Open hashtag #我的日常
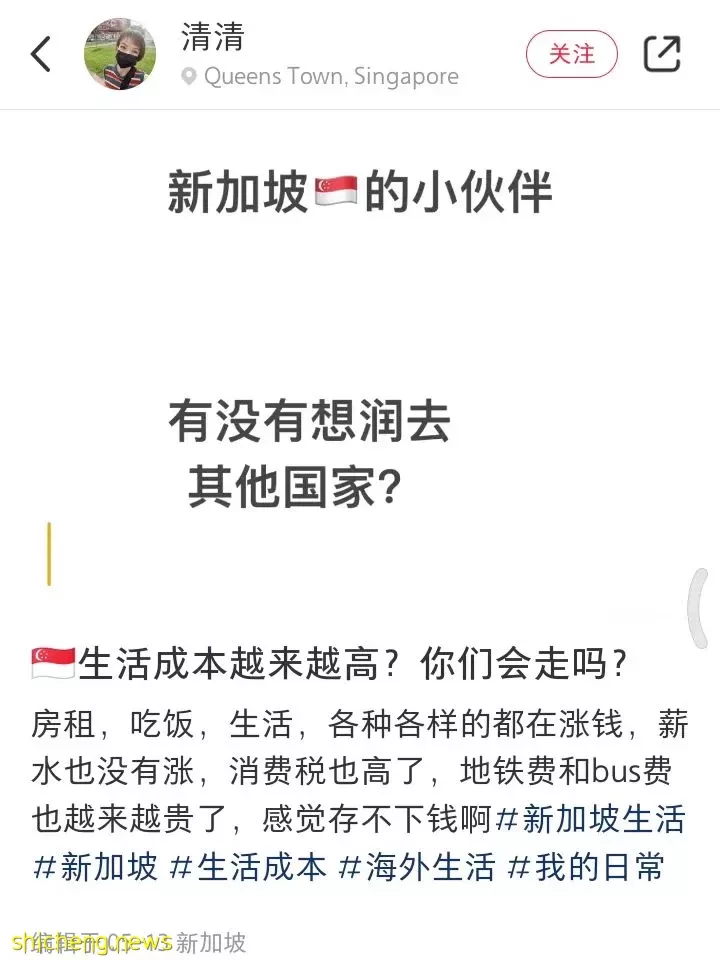Screen dimensions: 720x960 585,867
